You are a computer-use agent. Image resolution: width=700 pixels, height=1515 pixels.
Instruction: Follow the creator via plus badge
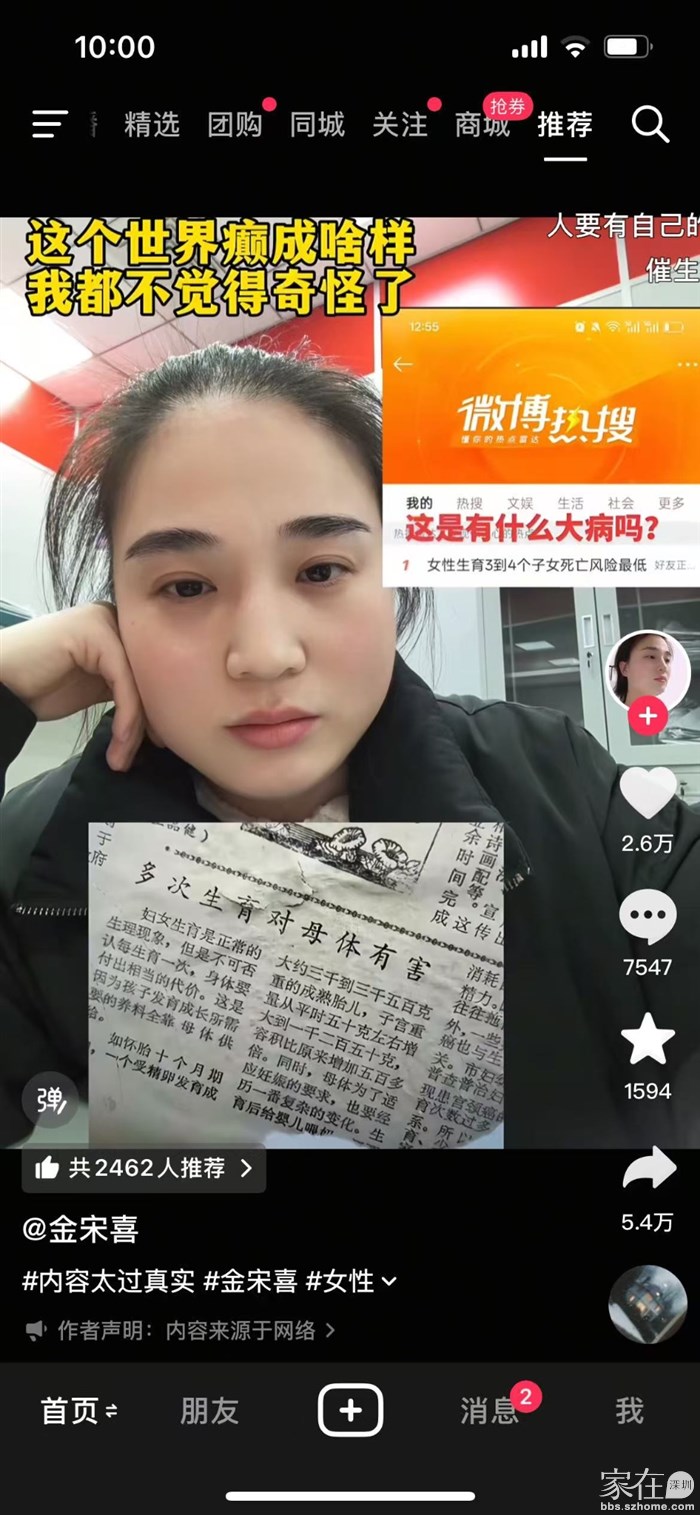648,716
